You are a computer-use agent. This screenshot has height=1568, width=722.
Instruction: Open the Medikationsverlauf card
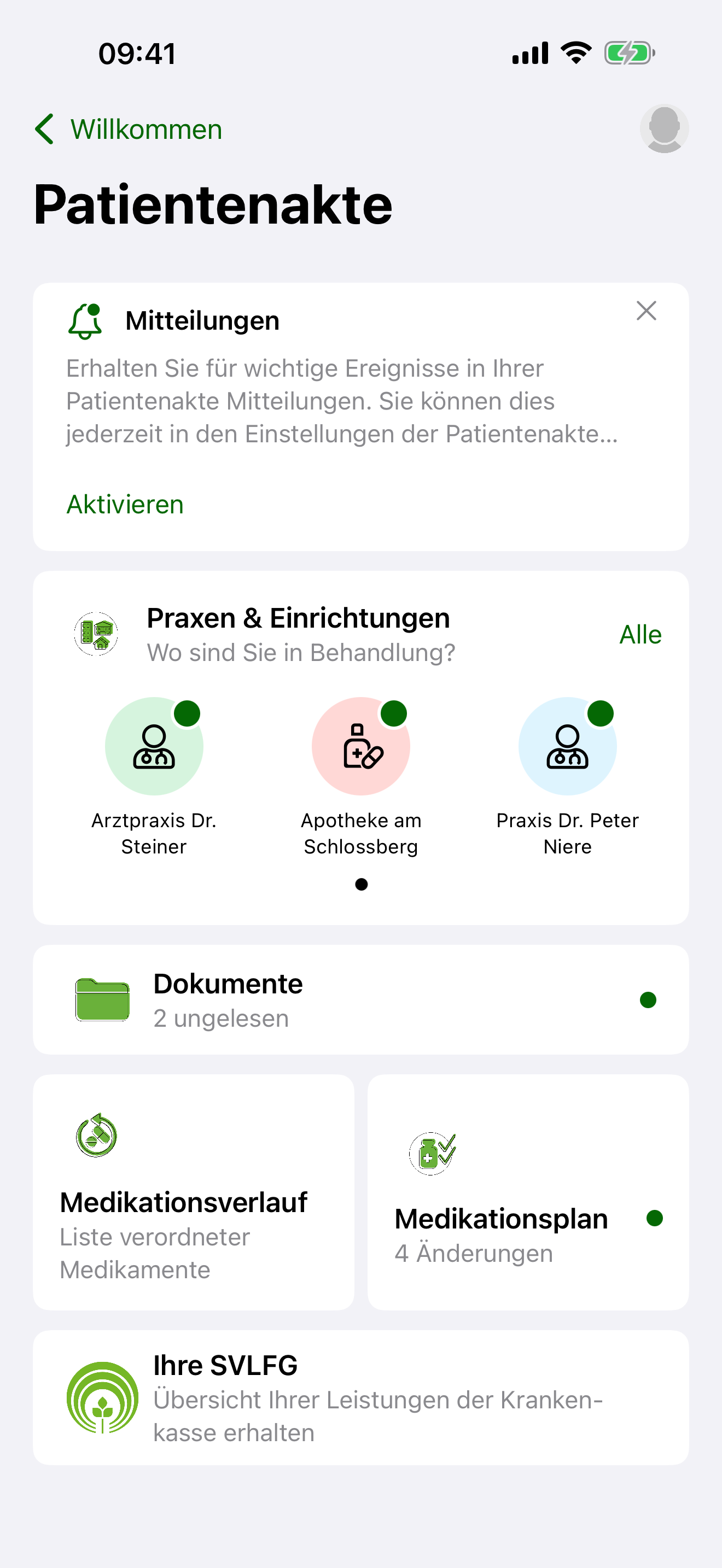pos(194,1192)
